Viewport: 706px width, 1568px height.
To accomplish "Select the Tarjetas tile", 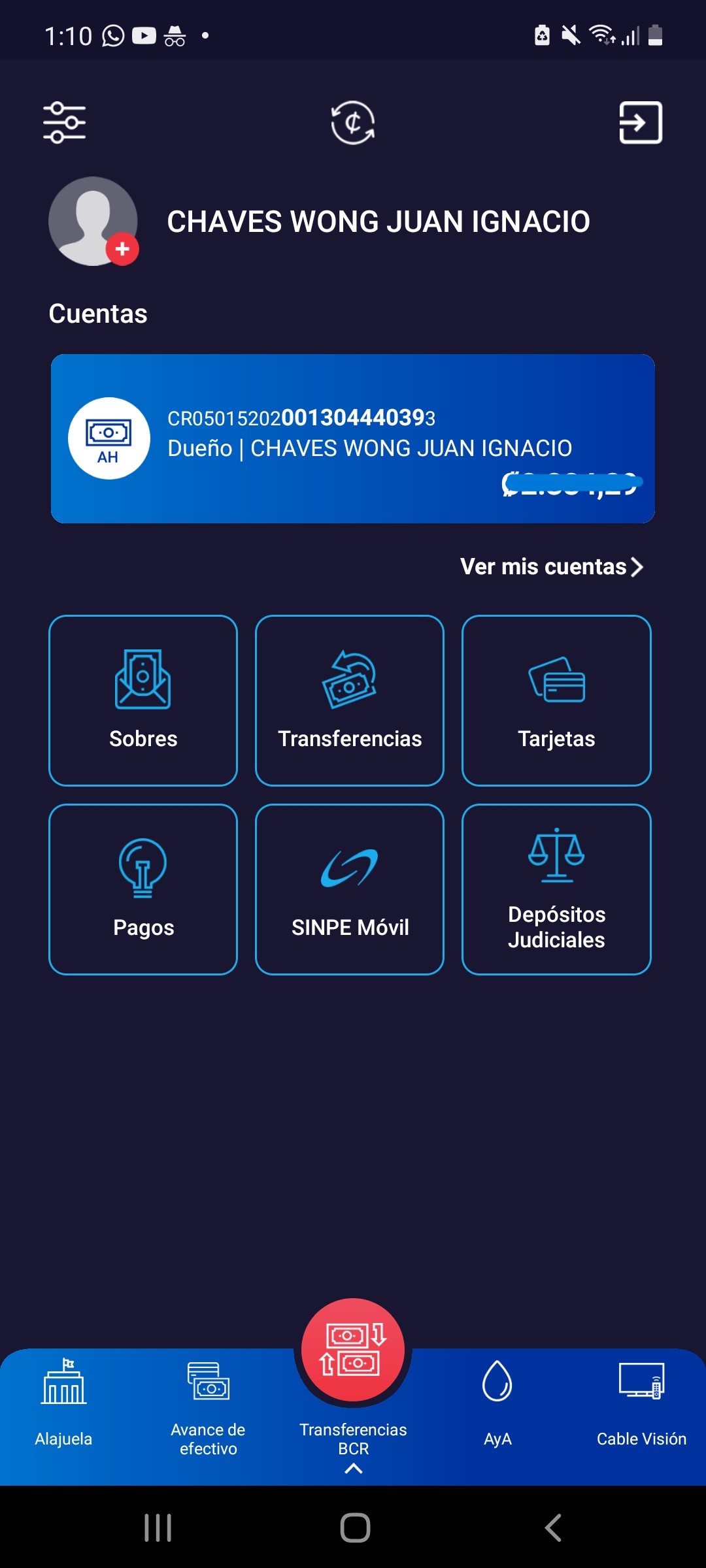I will point(556,700).
